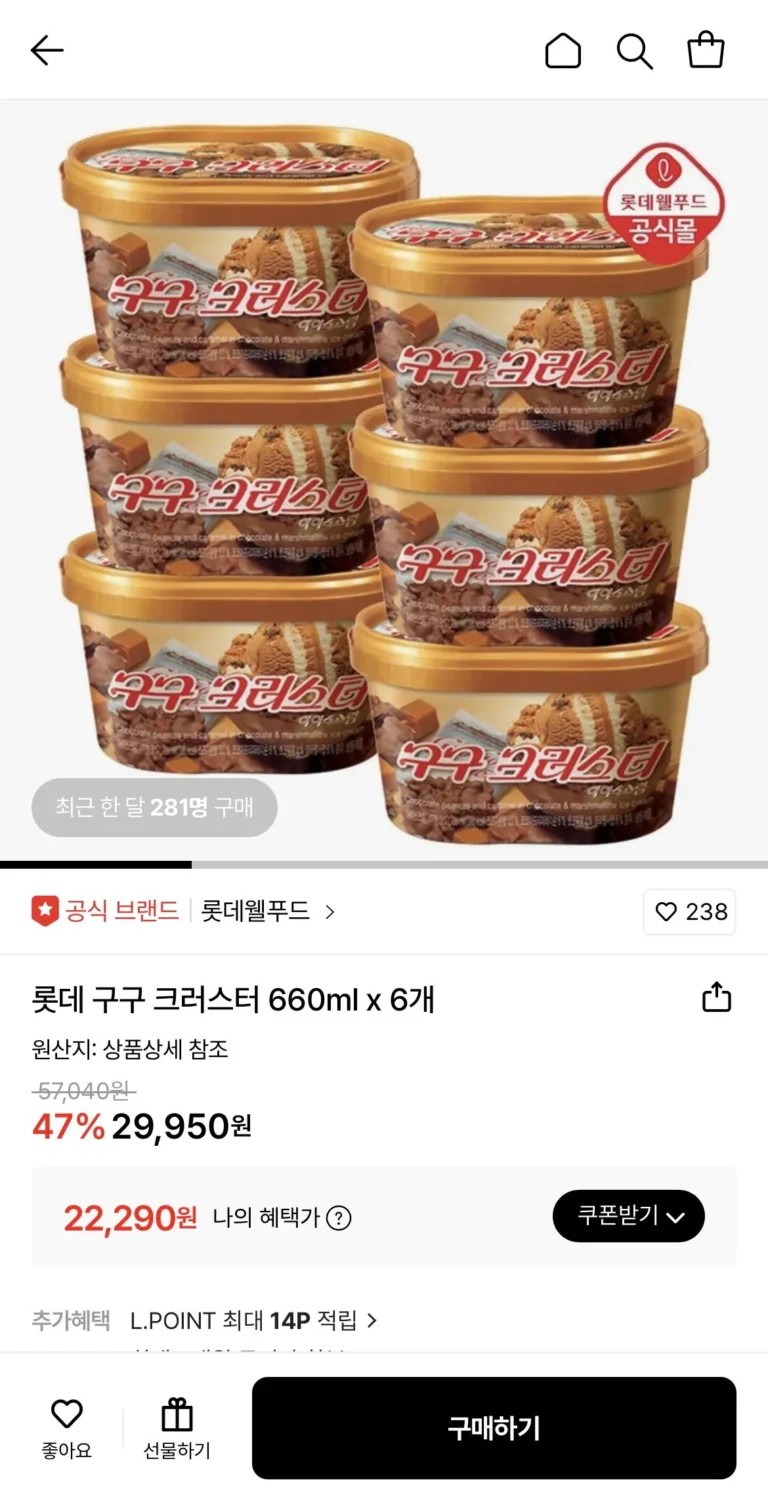Tap the 쿠폰받기 coupon button
Viewport: 768px width, 1503px height.
tap(628, 1216)
